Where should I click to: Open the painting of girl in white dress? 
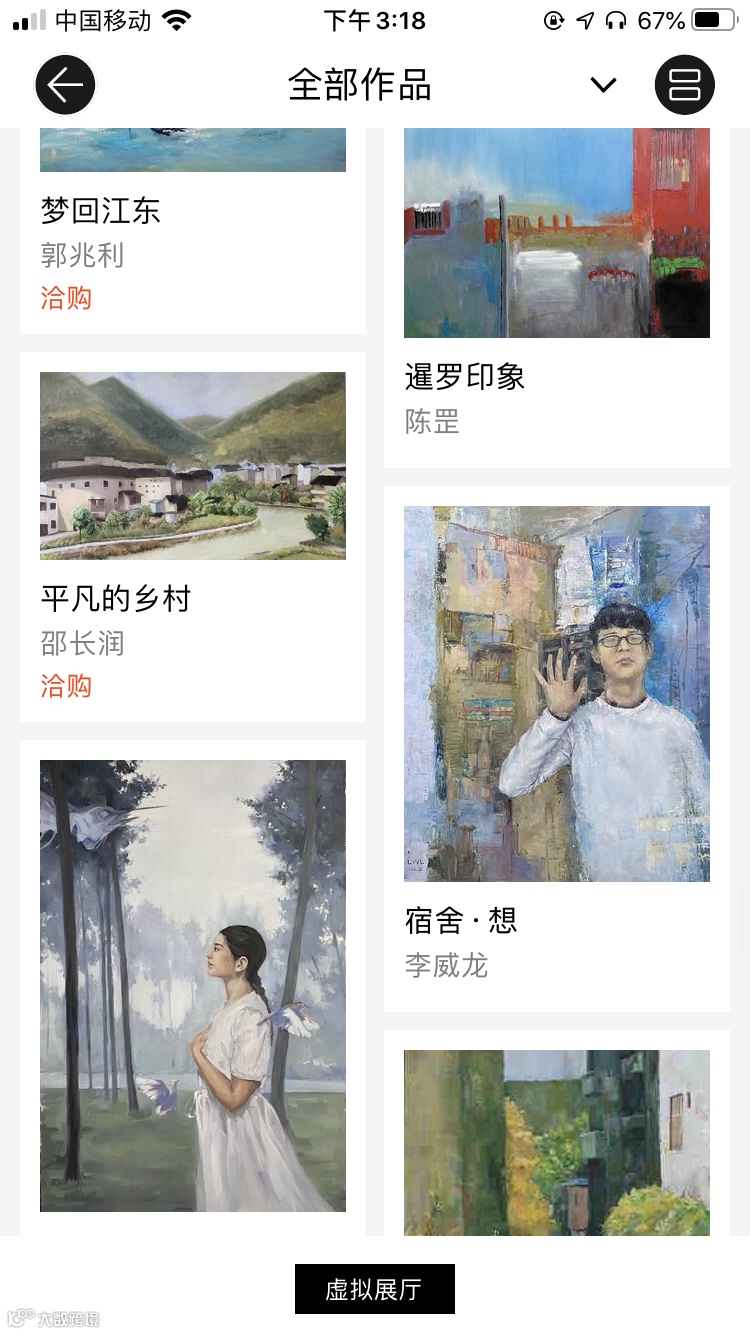(x=193, y=986)
